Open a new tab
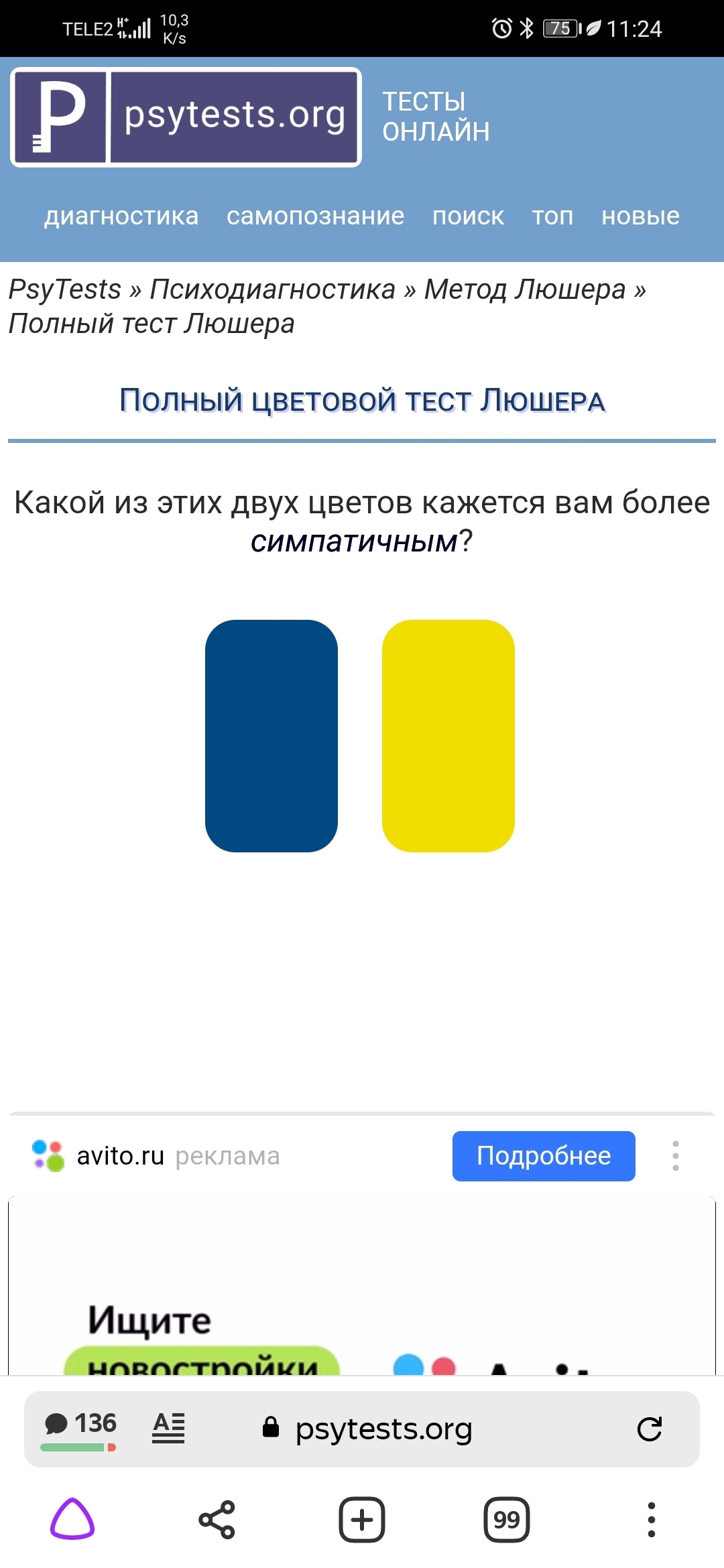 click(361, 1519)
